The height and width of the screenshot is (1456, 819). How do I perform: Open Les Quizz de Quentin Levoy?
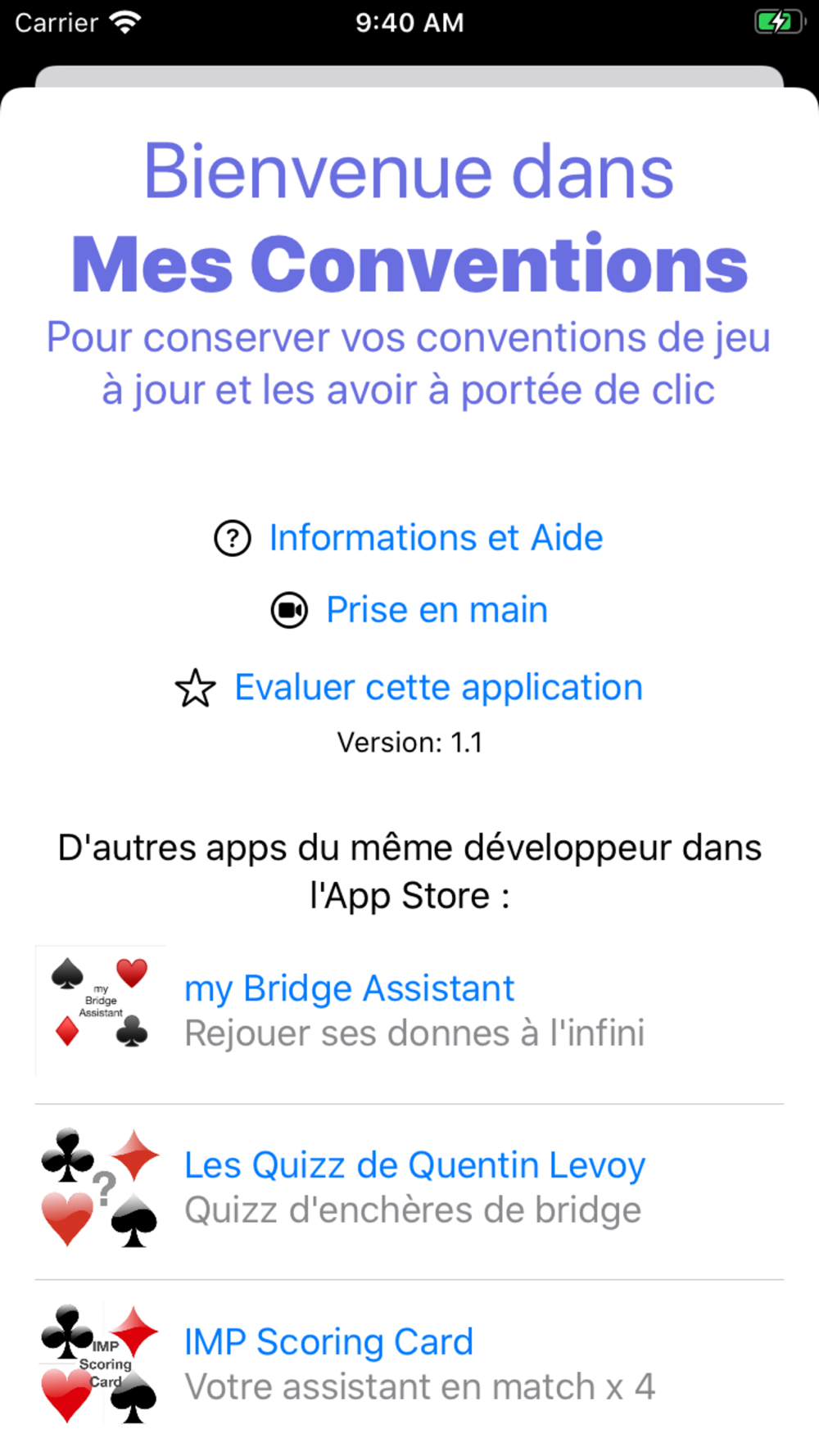409,1187
